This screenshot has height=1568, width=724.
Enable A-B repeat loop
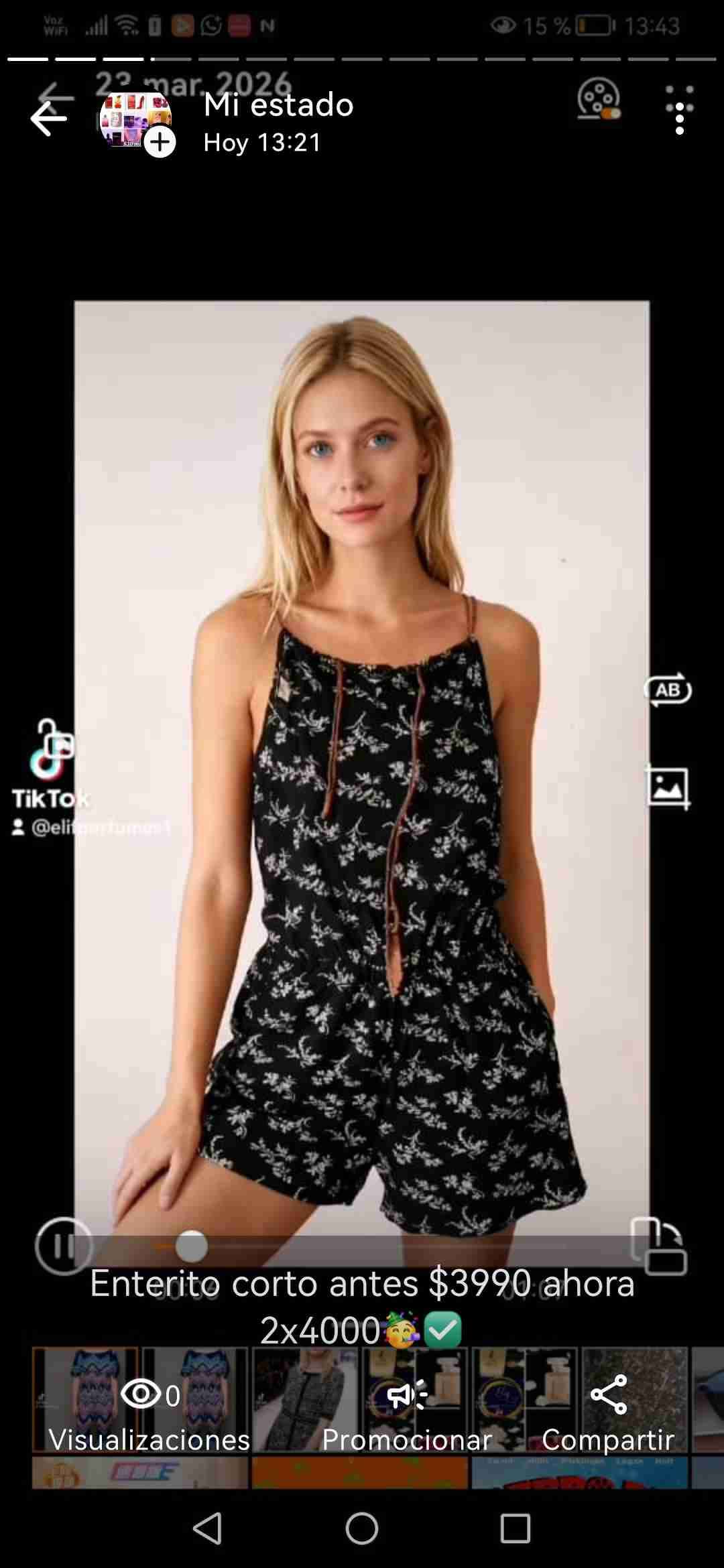tap(667, 690)
